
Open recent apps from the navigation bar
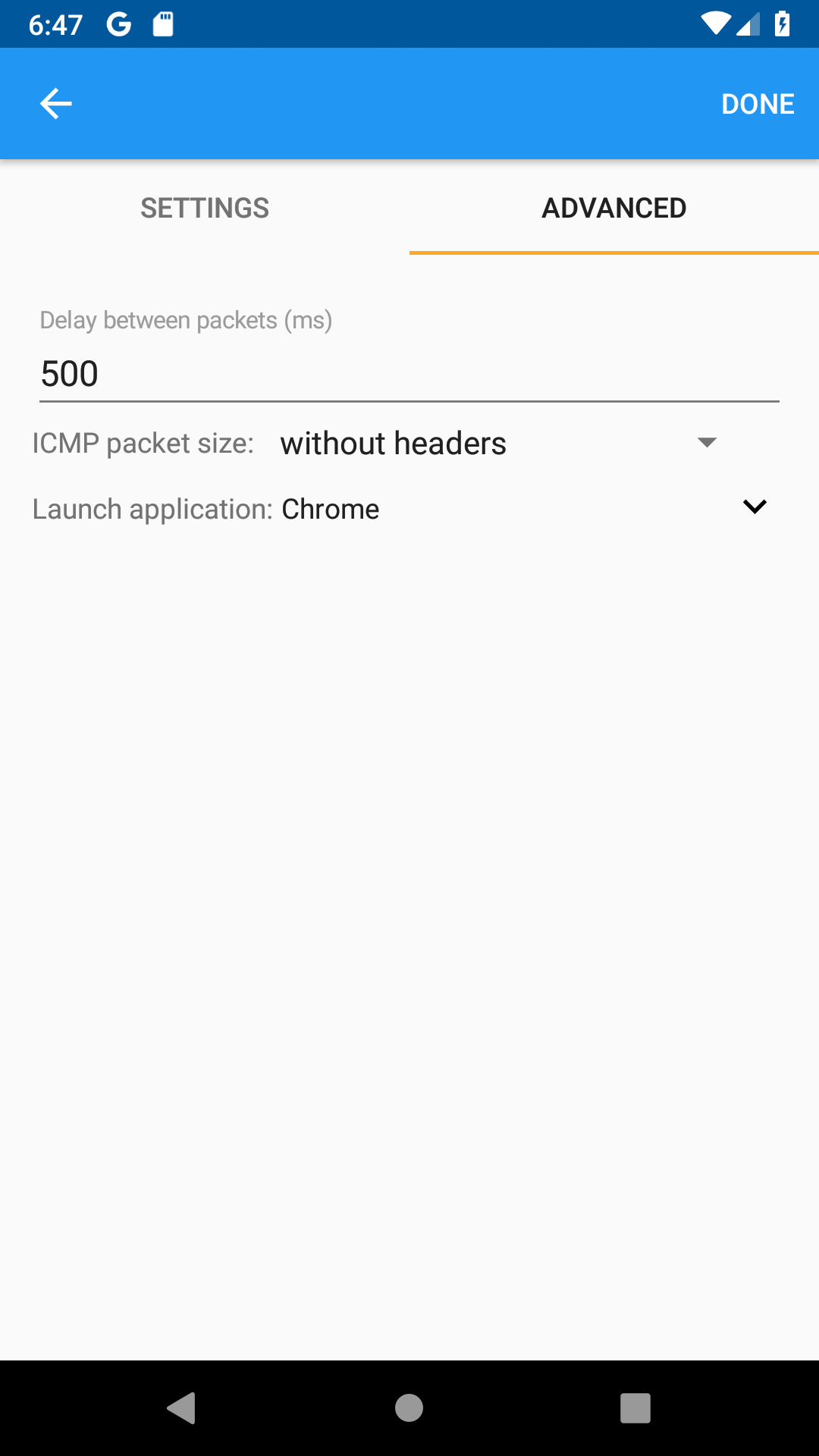635,1408
